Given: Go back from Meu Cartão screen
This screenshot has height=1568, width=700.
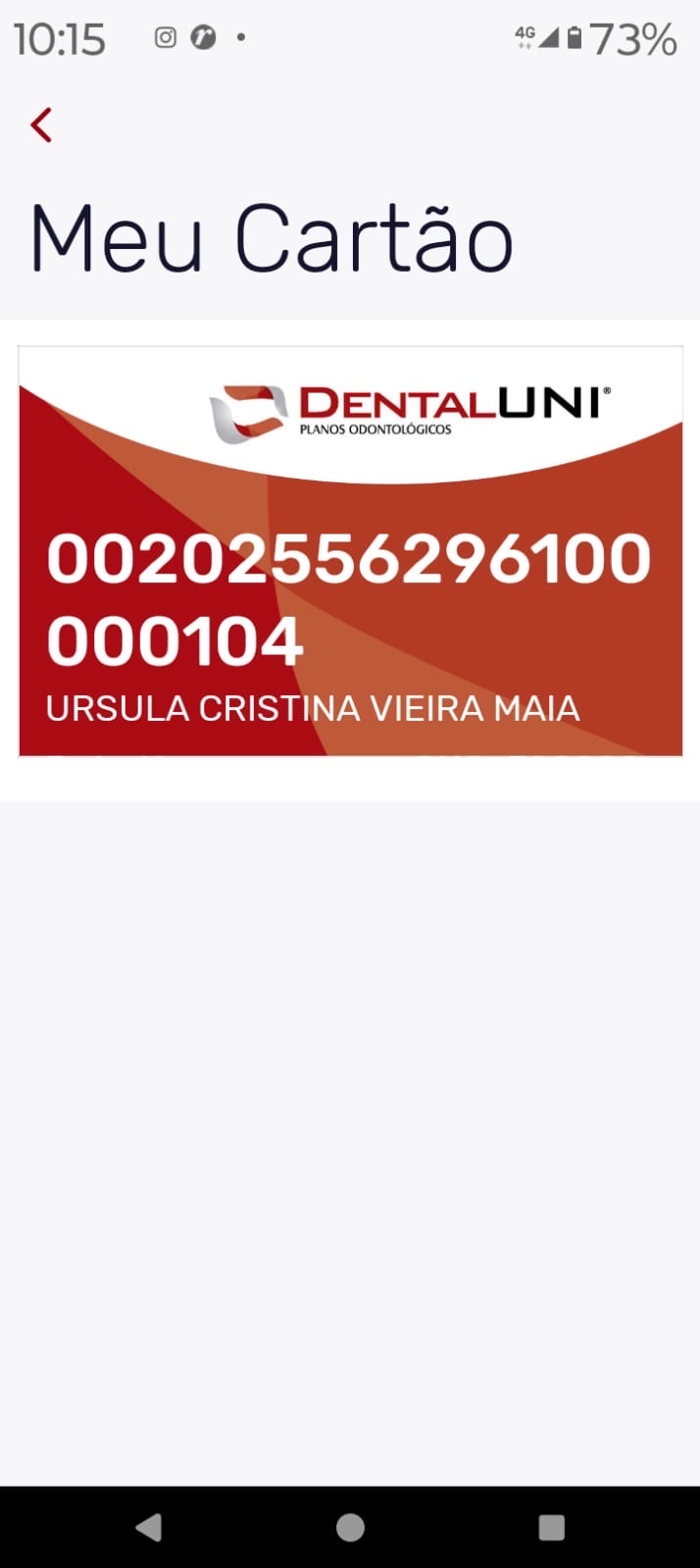Looking at the screenshot, I should coord(41,126).
